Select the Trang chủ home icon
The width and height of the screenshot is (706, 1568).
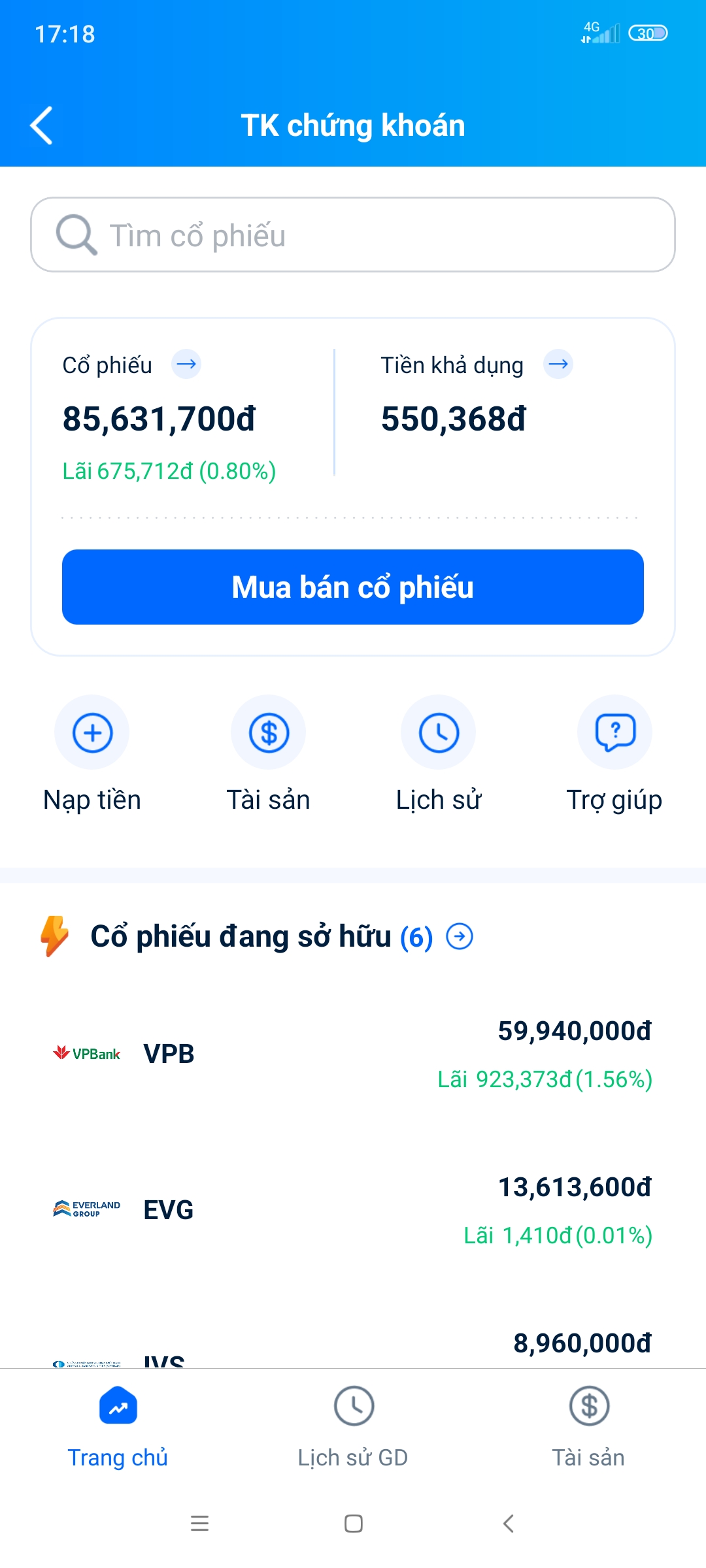[118, 1405]
